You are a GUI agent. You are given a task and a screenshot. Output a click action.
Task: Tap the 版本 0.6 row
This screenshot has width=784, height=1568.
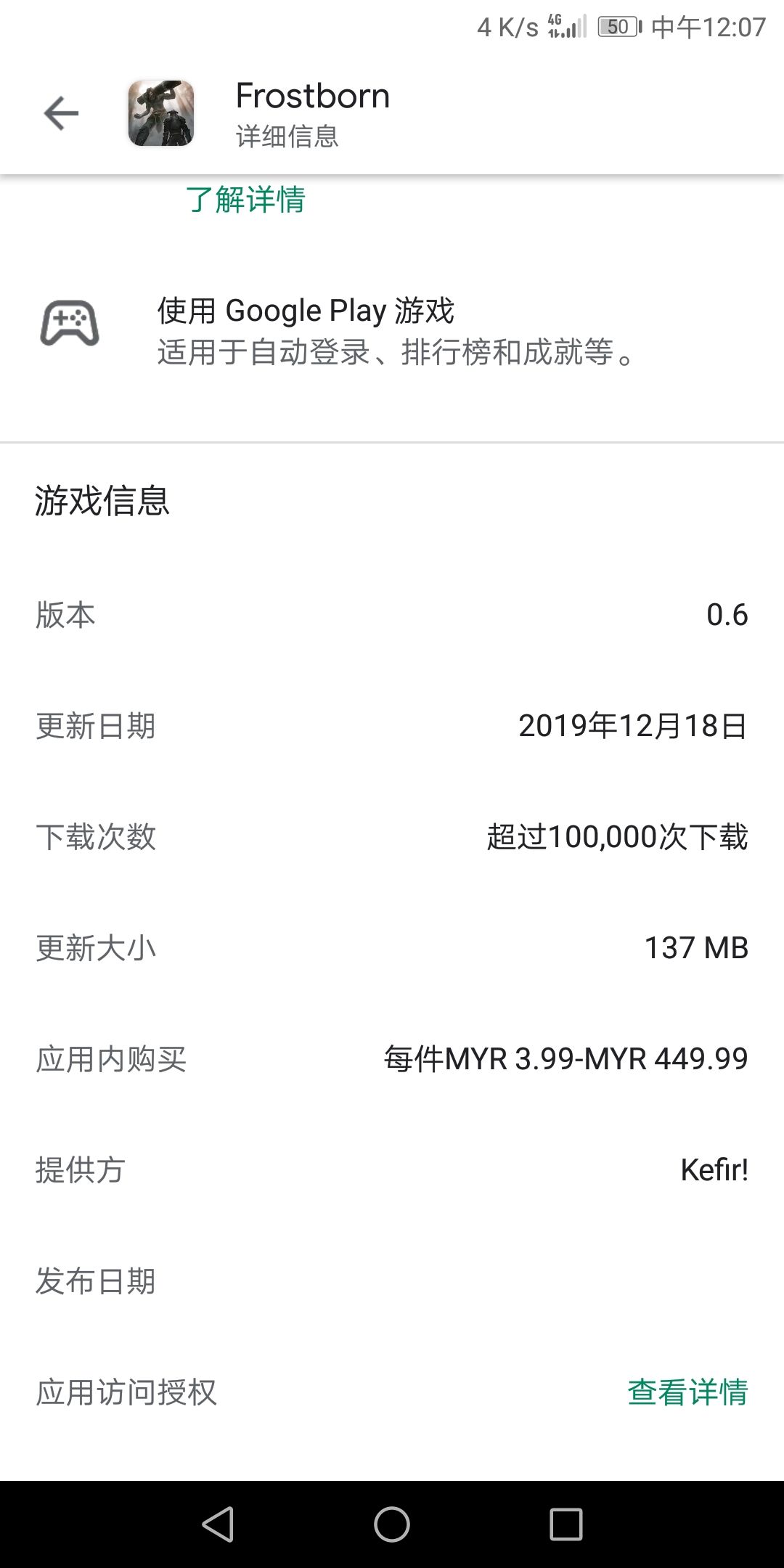pyautogui.click(x=392, y=616)
